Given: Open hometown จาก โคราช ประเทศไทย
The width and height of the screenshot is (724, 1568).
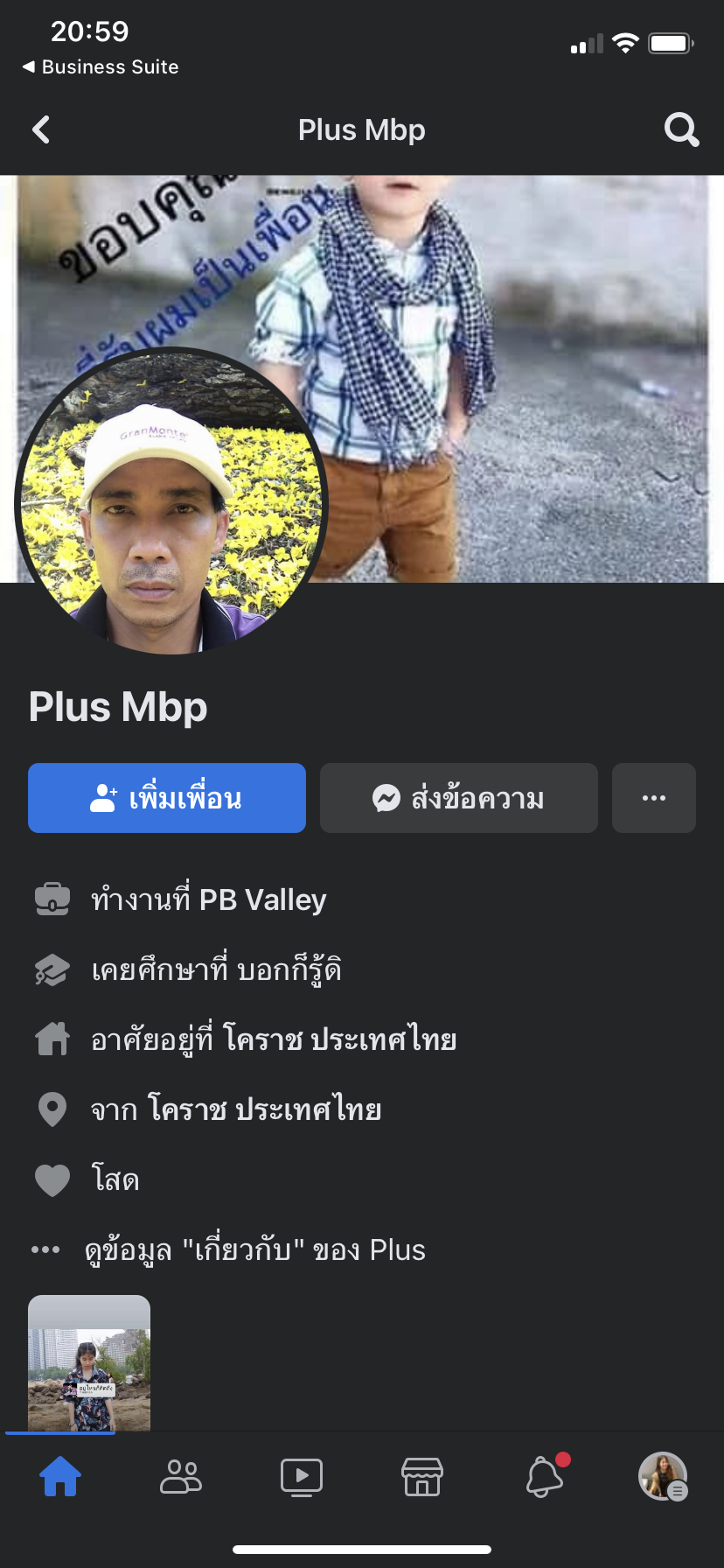Looking at the screenshot, I should click(264, 1110).
